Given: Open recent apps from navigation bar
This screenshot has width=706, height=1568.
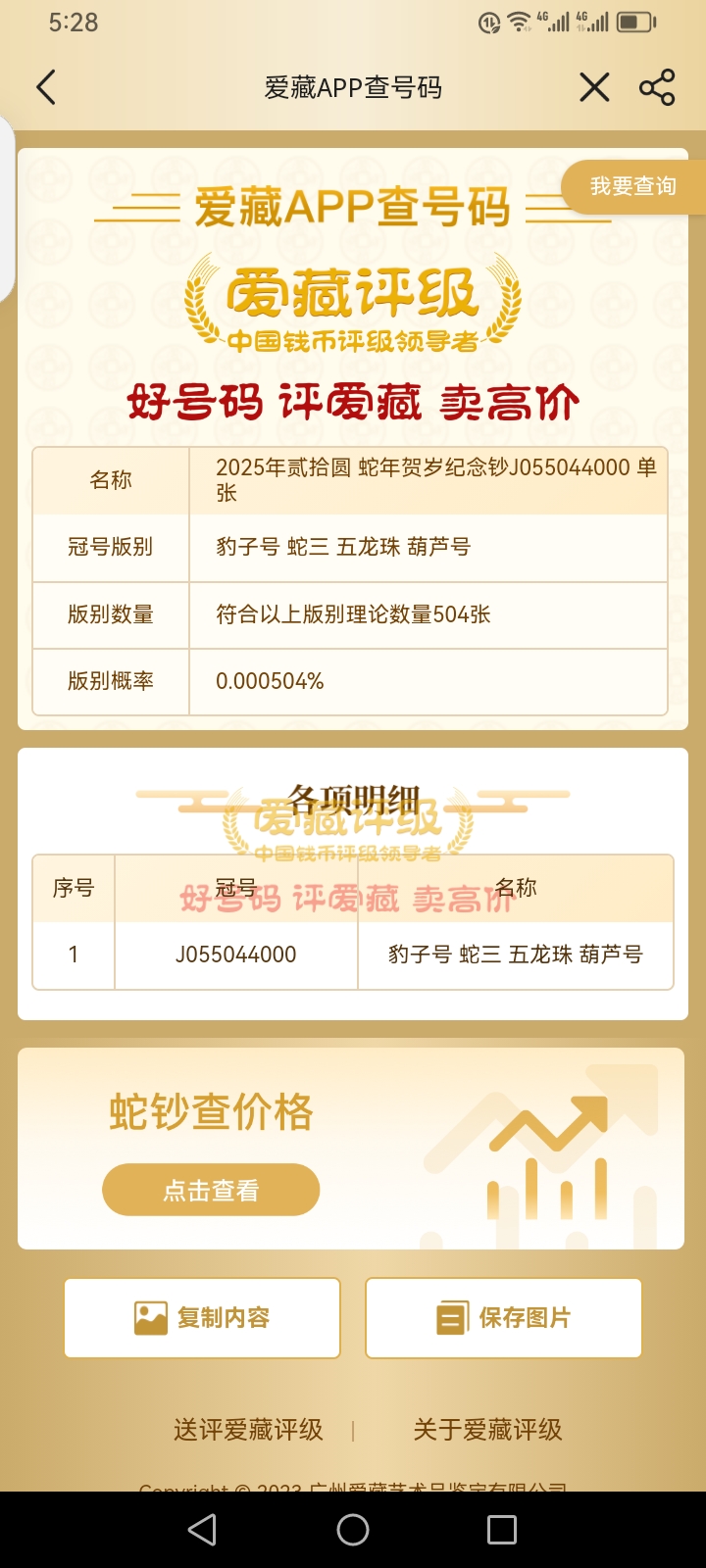Looking at the screenshot, I should click(501, 1530).
